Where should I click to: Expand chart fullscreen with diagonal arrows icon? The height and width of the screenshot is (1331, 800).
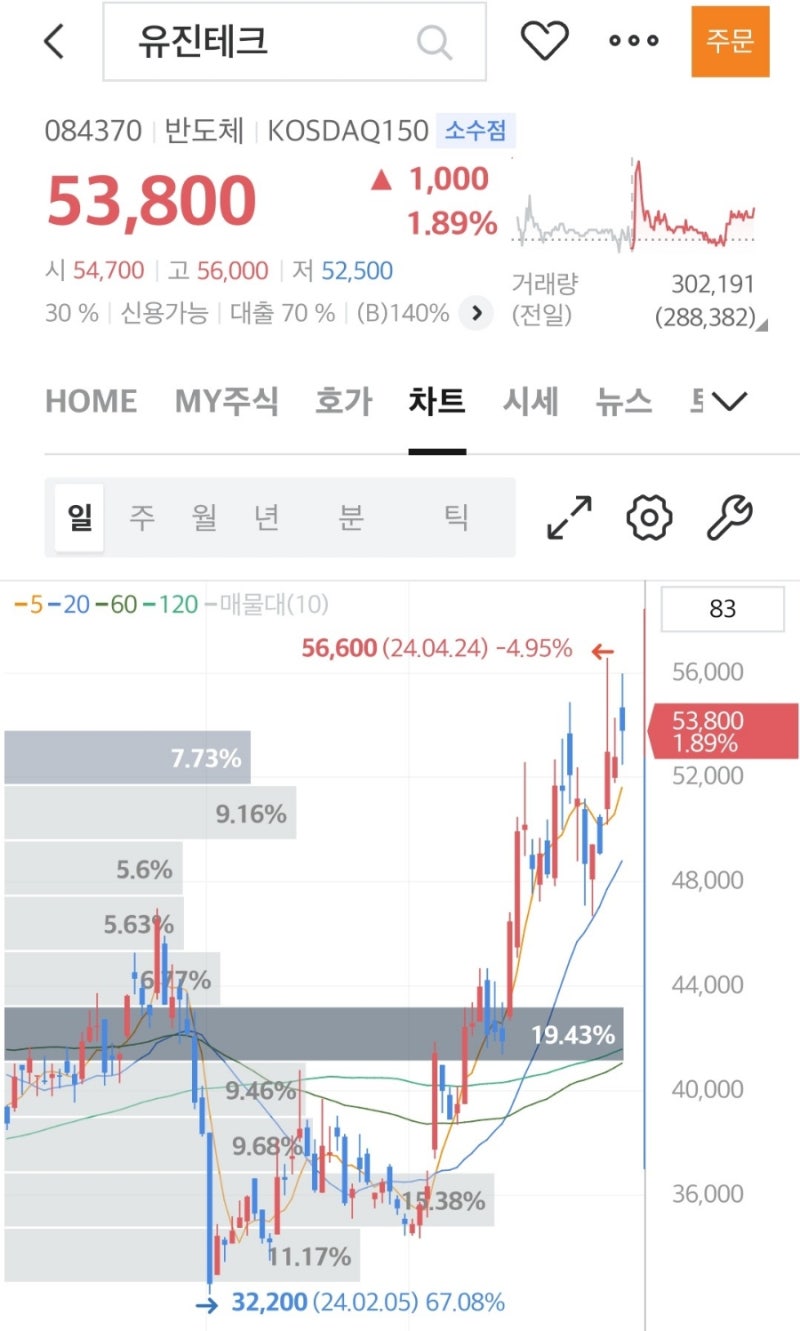(568, 517)
